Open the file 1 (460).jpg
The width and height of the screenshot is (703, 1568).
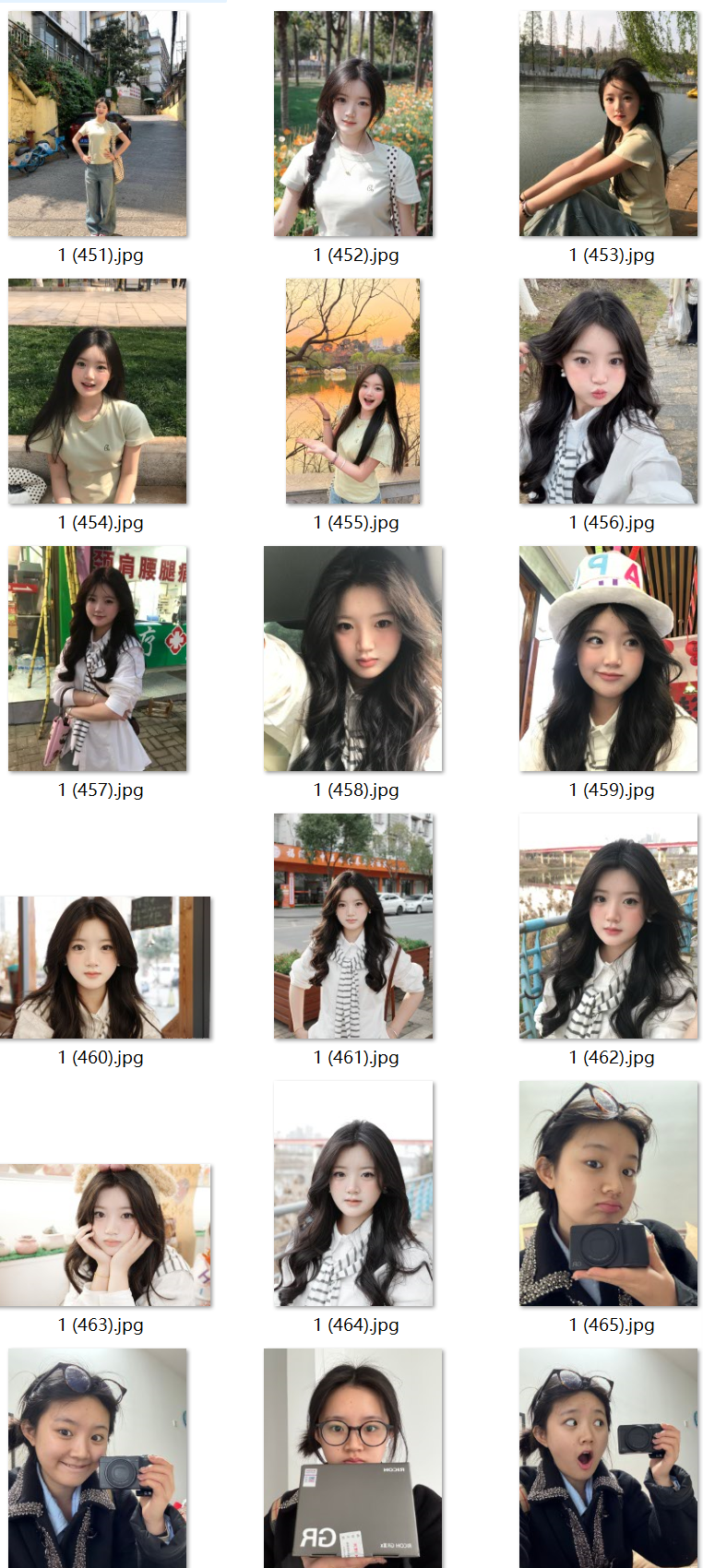104,968
